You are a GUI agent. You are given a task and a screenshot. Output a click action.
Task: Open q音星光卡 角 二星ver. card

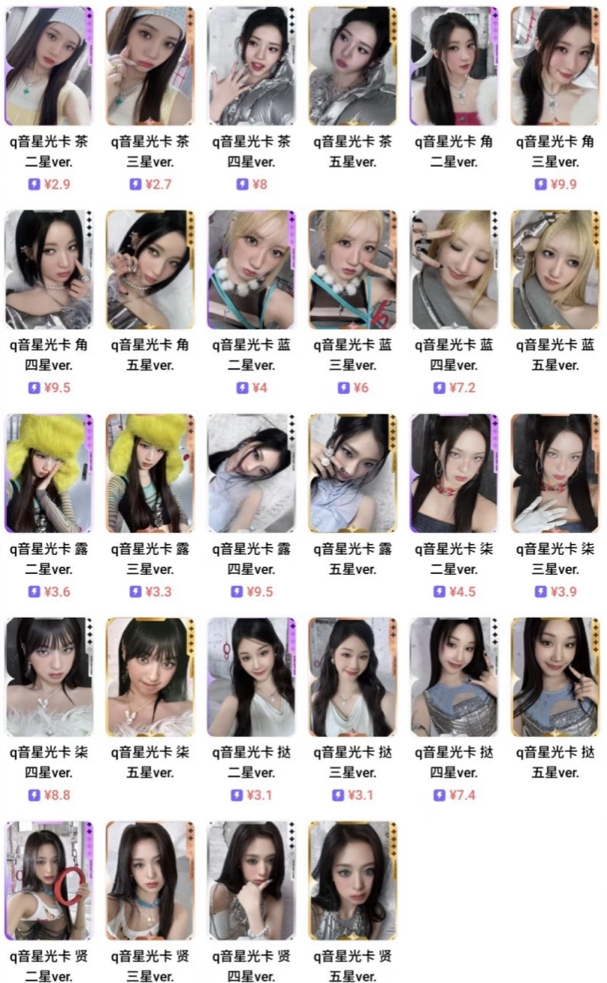tap(453, 65)
